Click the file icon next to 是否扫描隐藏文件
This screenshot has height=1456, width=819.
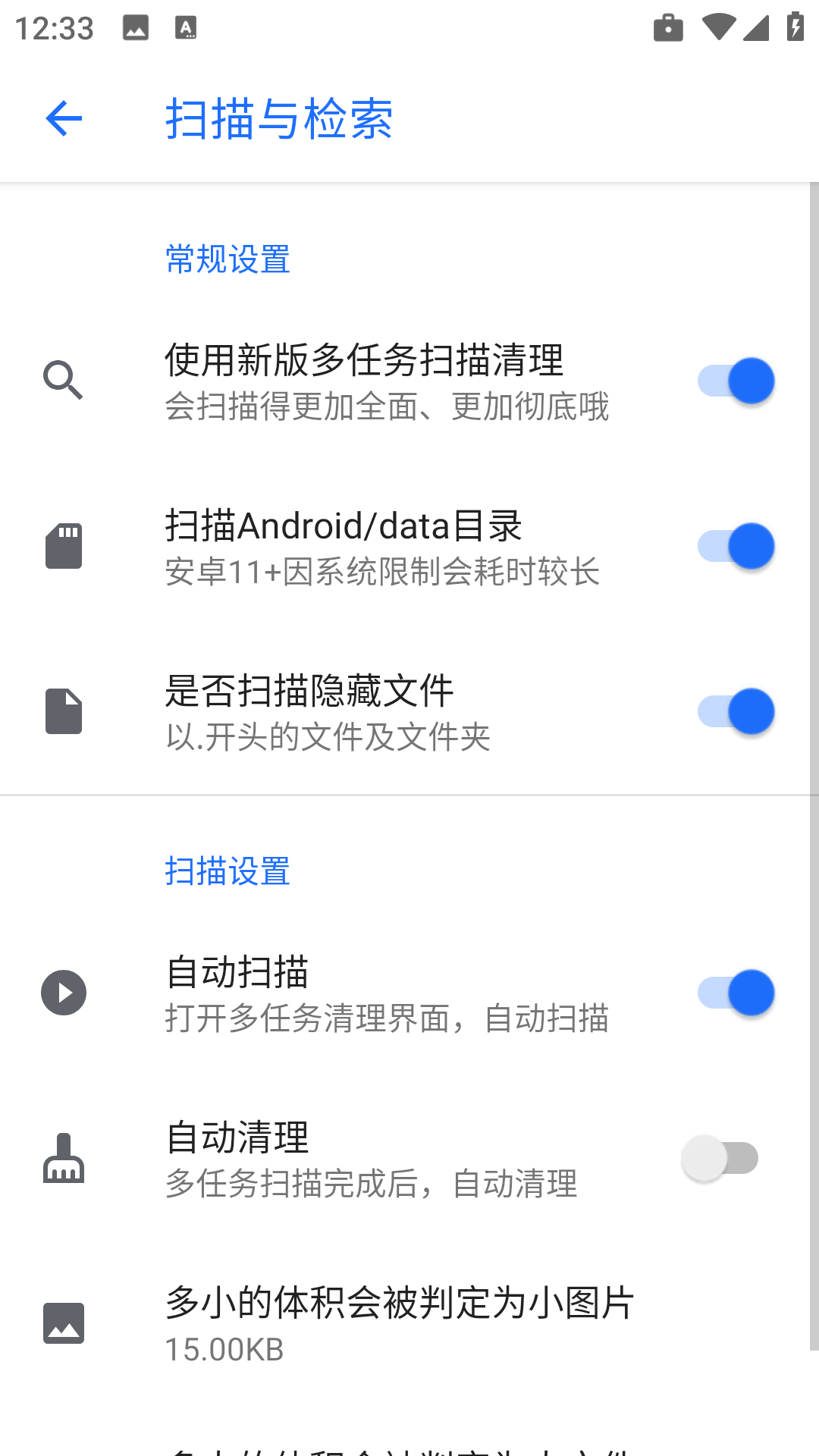[64, 711]
